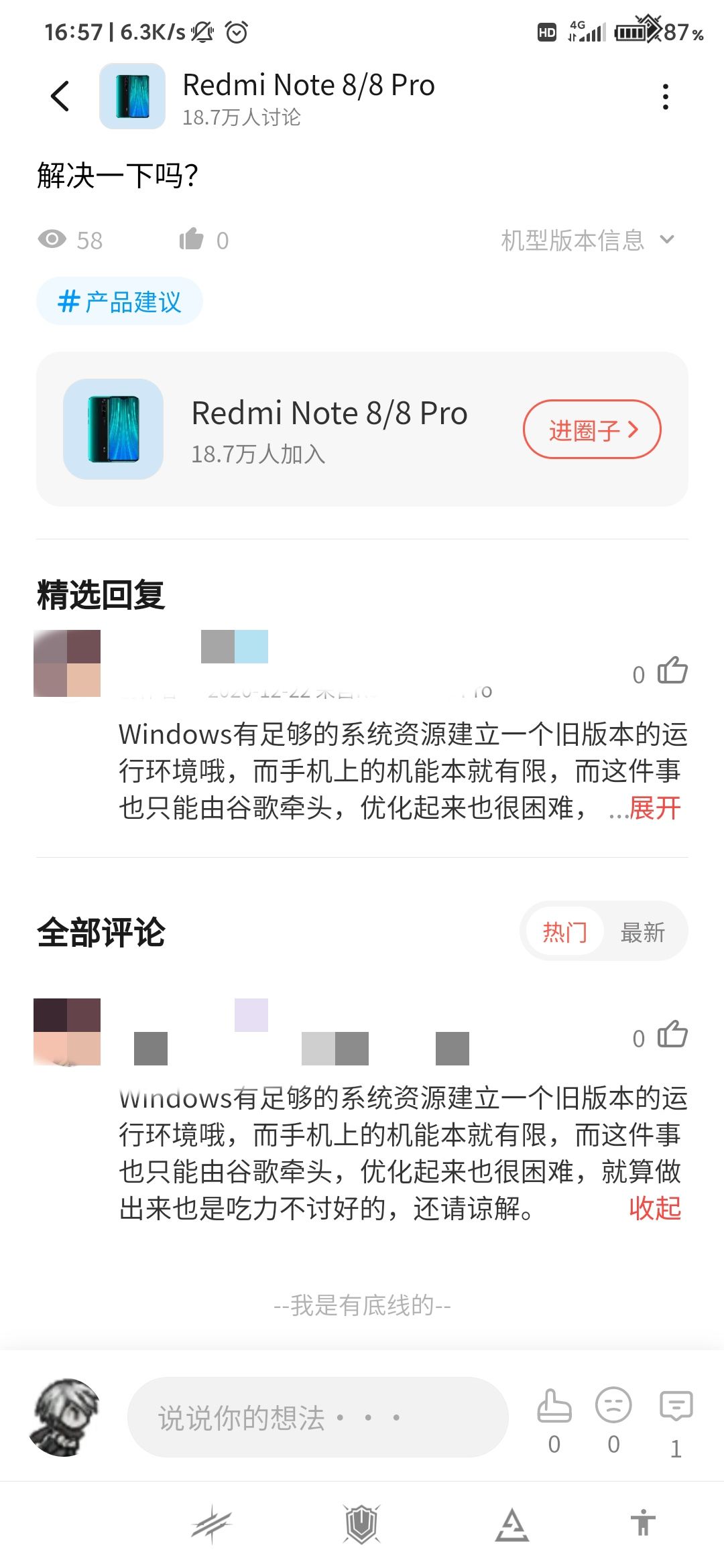Open comments via the speech bubble icon

click(677, 1409)
